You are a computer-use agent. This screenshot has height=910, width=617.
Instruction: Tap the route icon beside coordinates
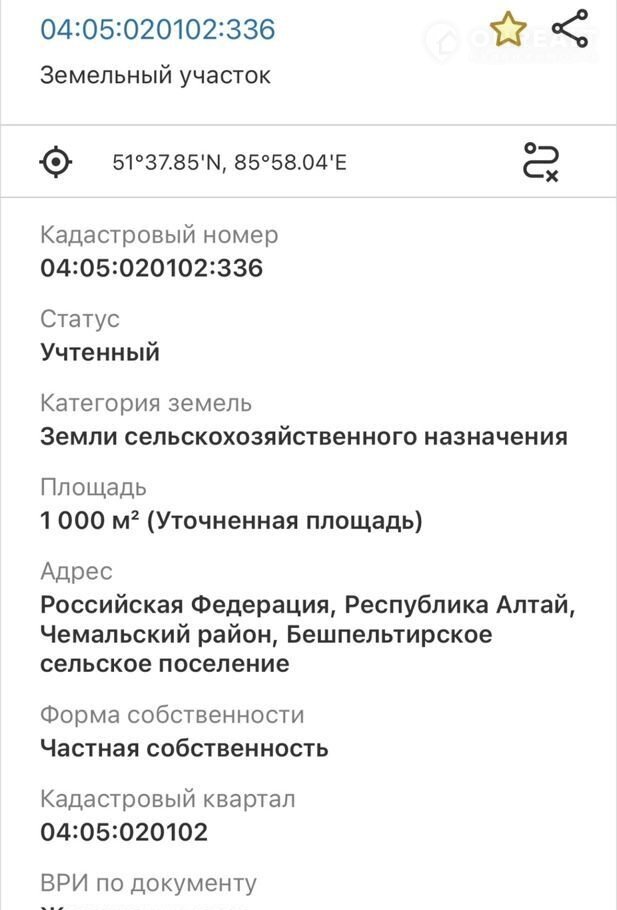pyautogui.click(x=541, y=161)
